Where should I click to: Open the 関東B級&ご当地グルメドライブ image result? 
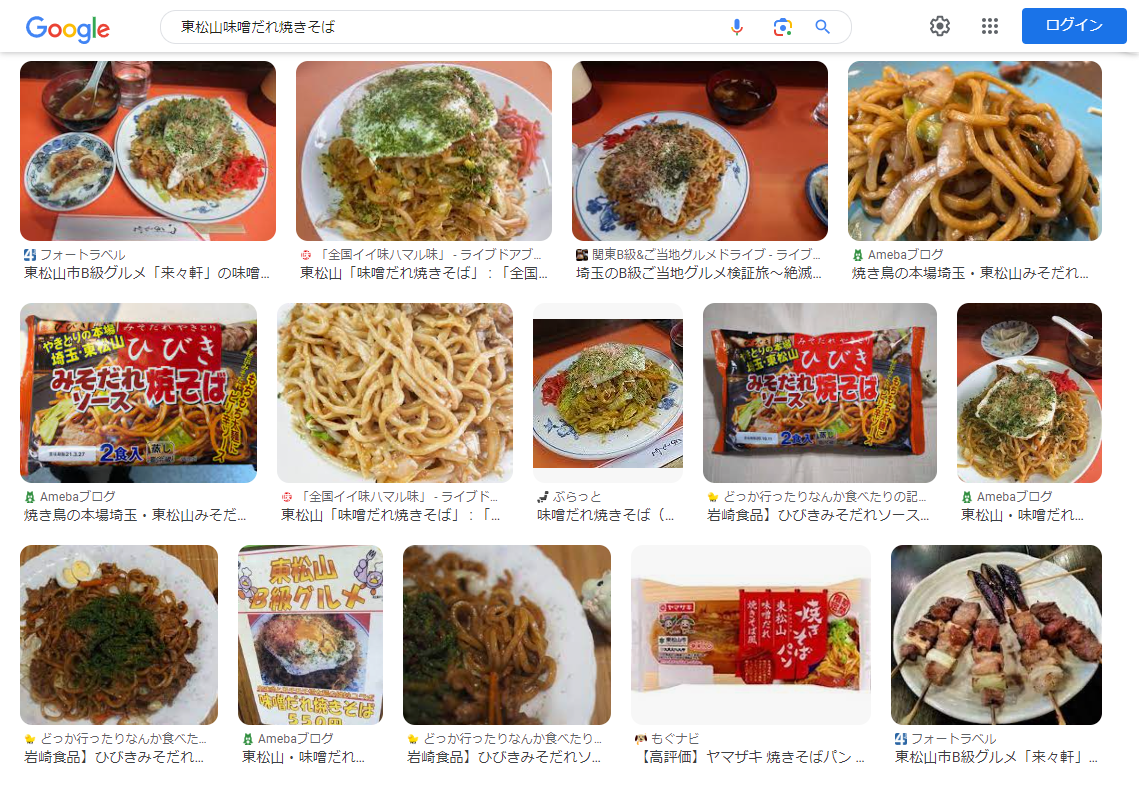coord(700,151)
